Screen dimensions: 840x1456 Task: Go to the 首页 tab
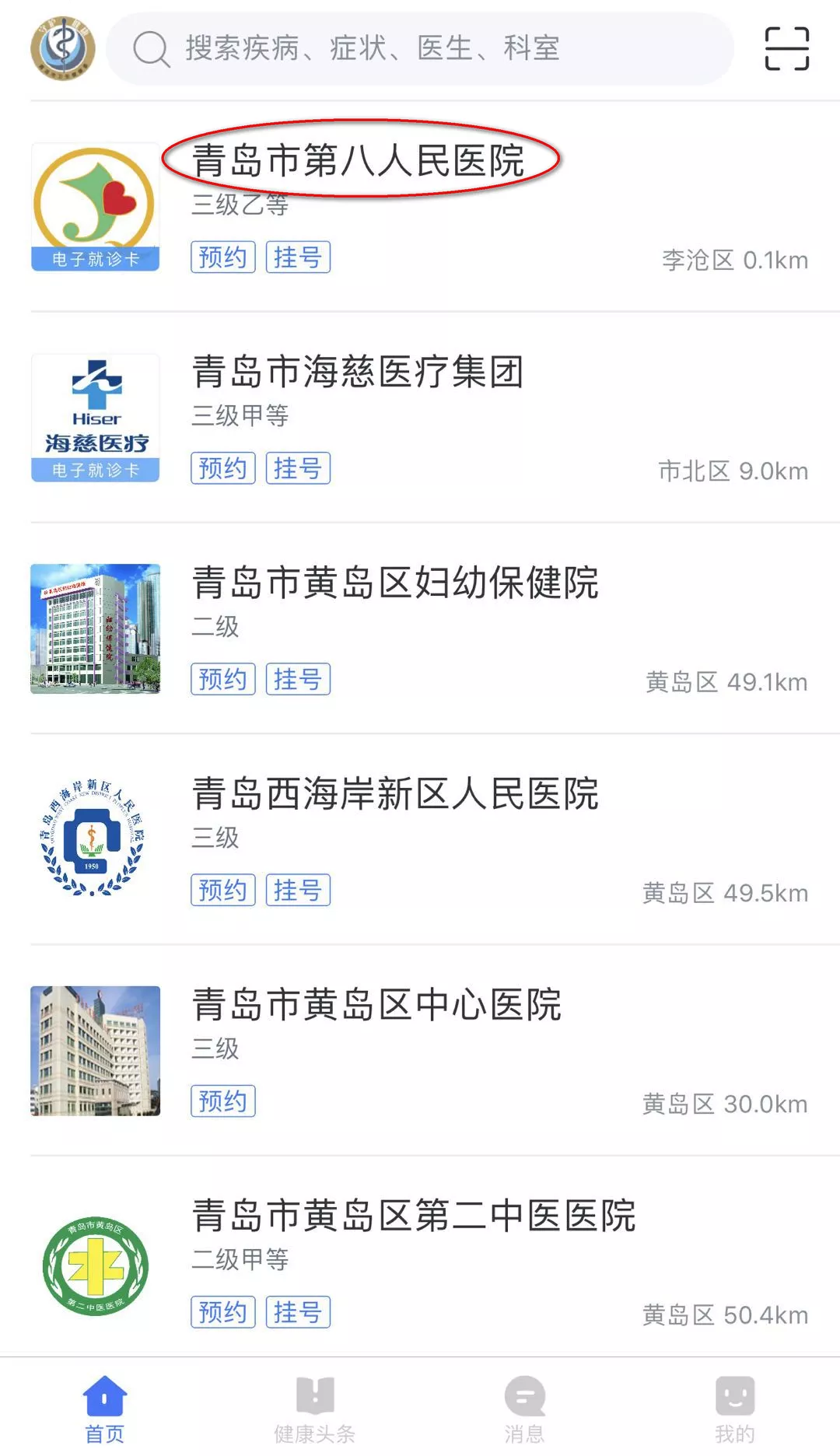105,1409
